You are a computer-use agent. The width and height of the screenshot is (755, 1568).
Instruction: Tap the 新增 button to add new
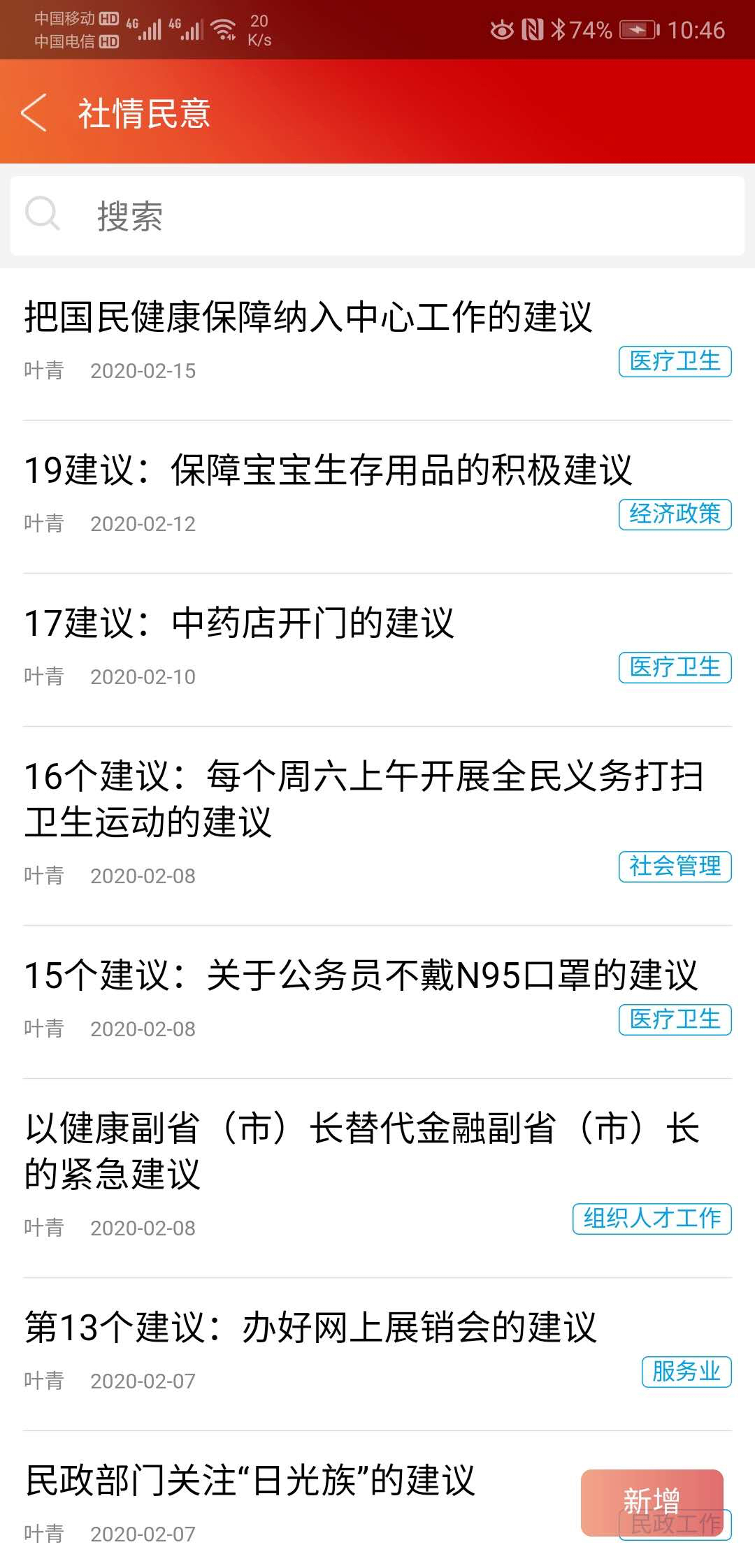(x=652, y=1502)
